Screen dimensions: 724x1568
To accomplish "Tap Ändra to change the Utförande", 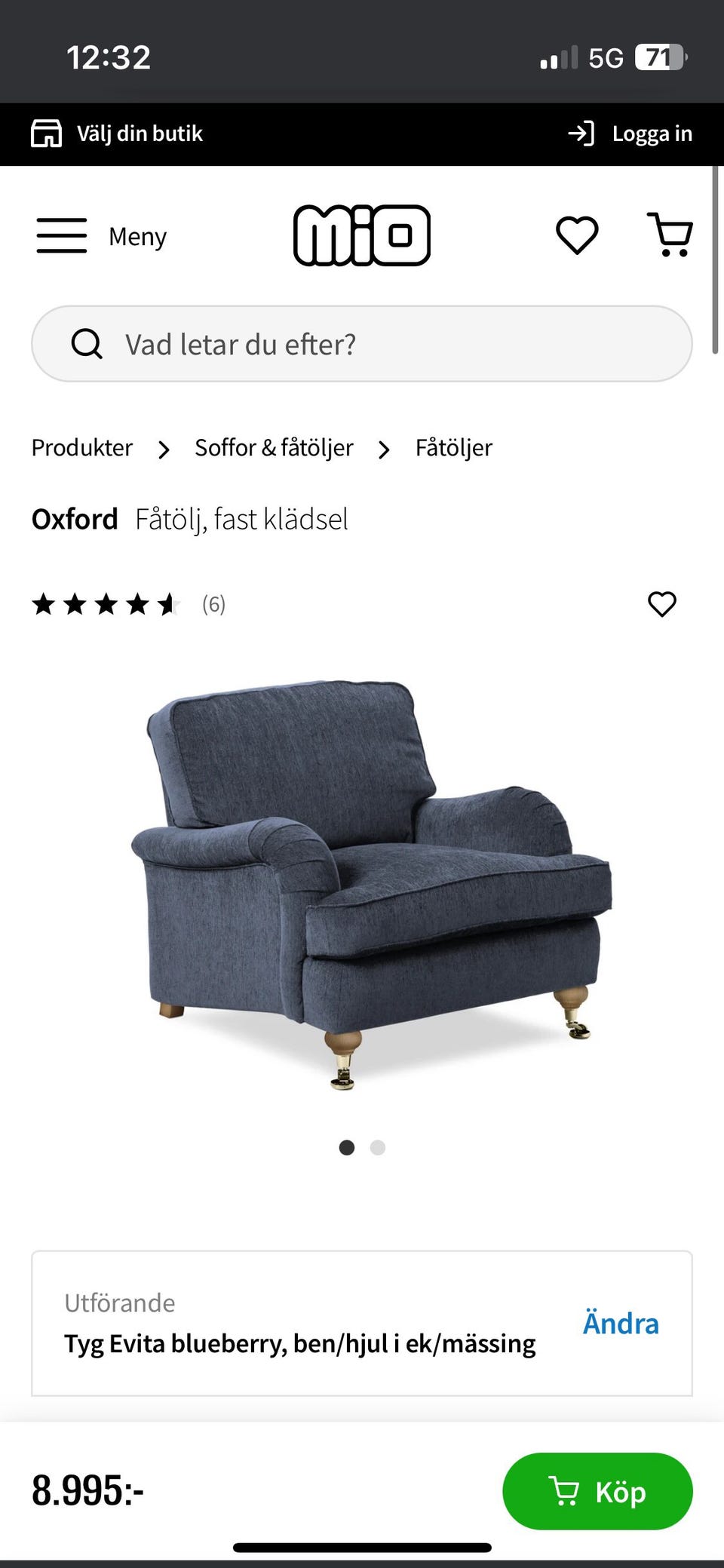I will (x=621, y=1324).
